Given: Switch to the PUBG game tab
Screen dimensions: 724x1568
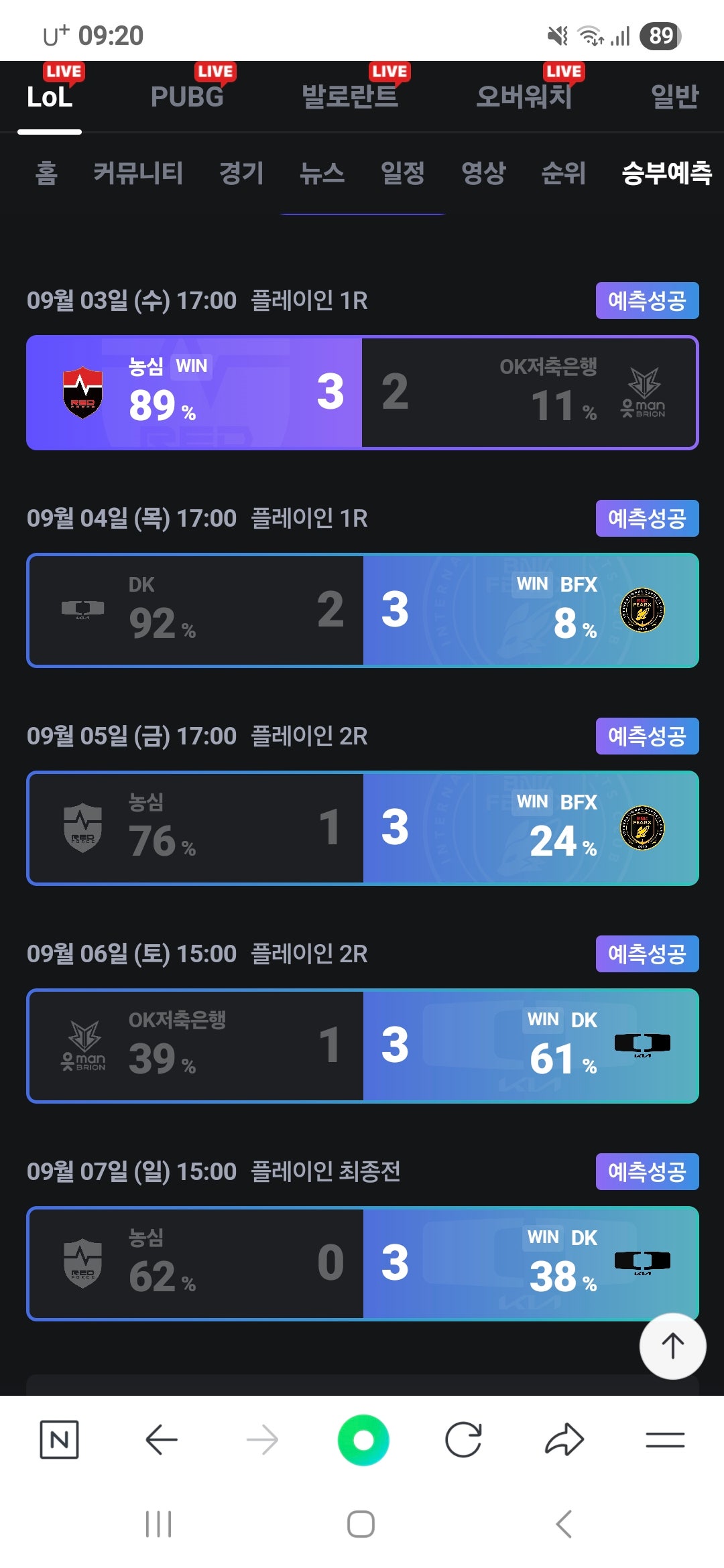Looking at the screenshot, I should click(187, 97).
